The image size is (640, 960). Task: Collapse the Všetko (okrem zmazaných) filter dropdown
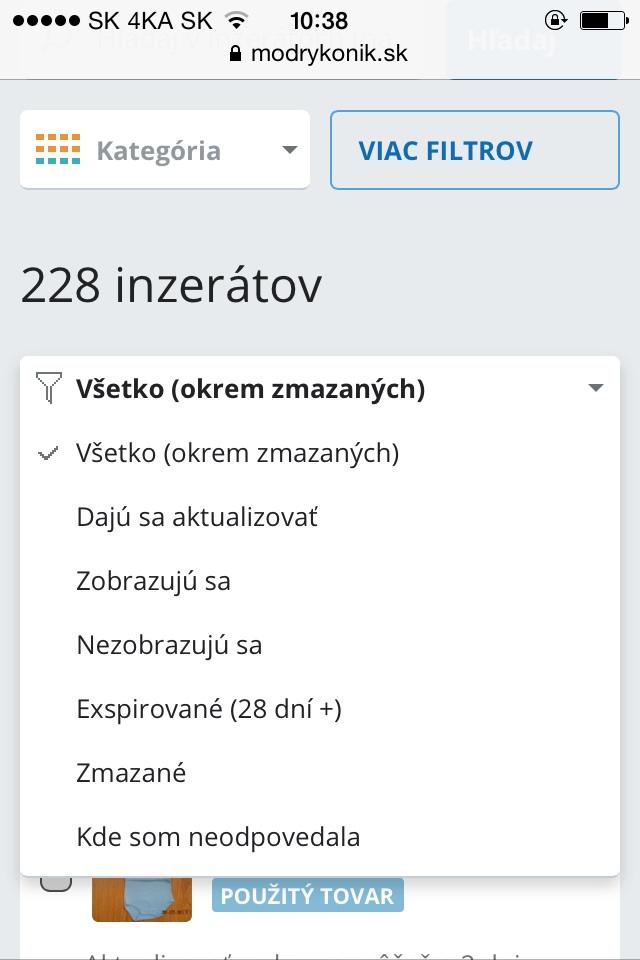click(320, 389)
